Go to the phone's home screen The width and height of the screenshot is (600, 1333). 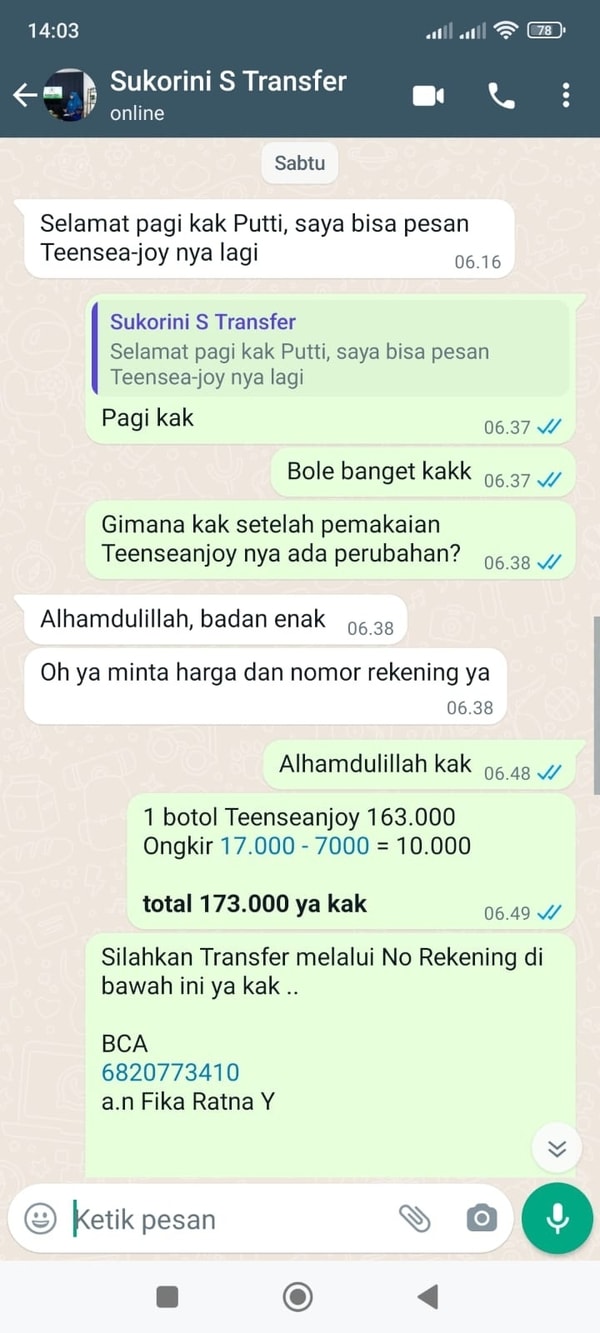[x=298, y=1297]
